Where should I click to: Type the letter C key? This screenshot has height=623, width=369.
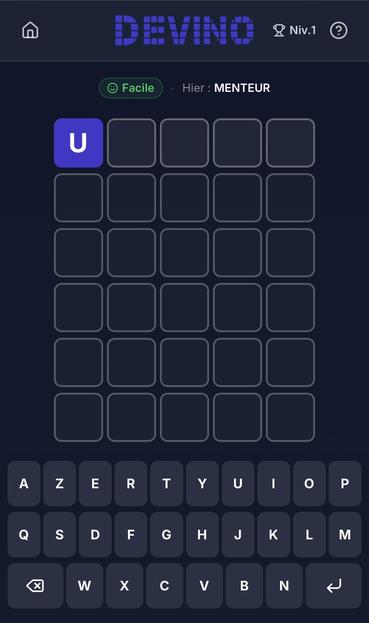pyautogui.click(x=164, y=586)
